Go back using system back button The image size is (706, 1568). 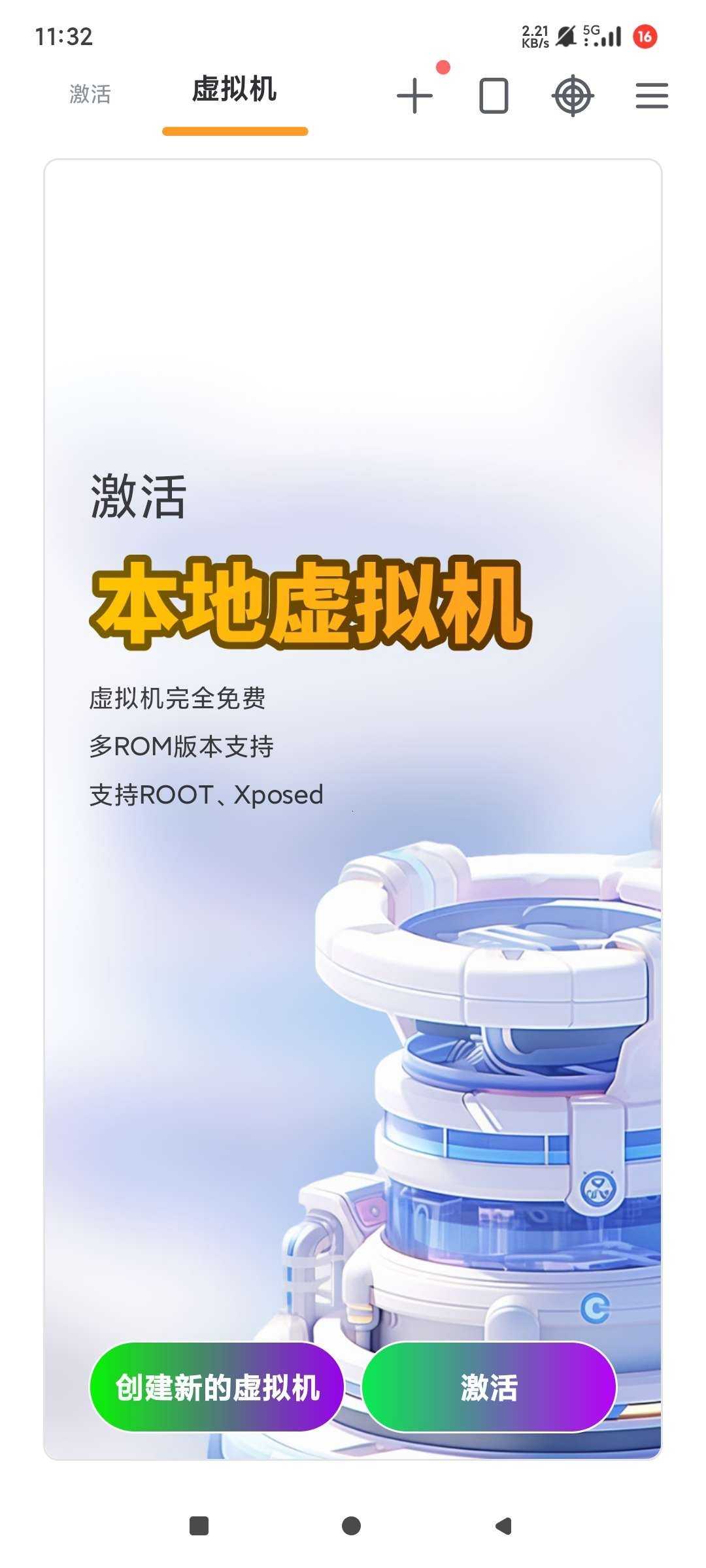(x=503, y=1526)
